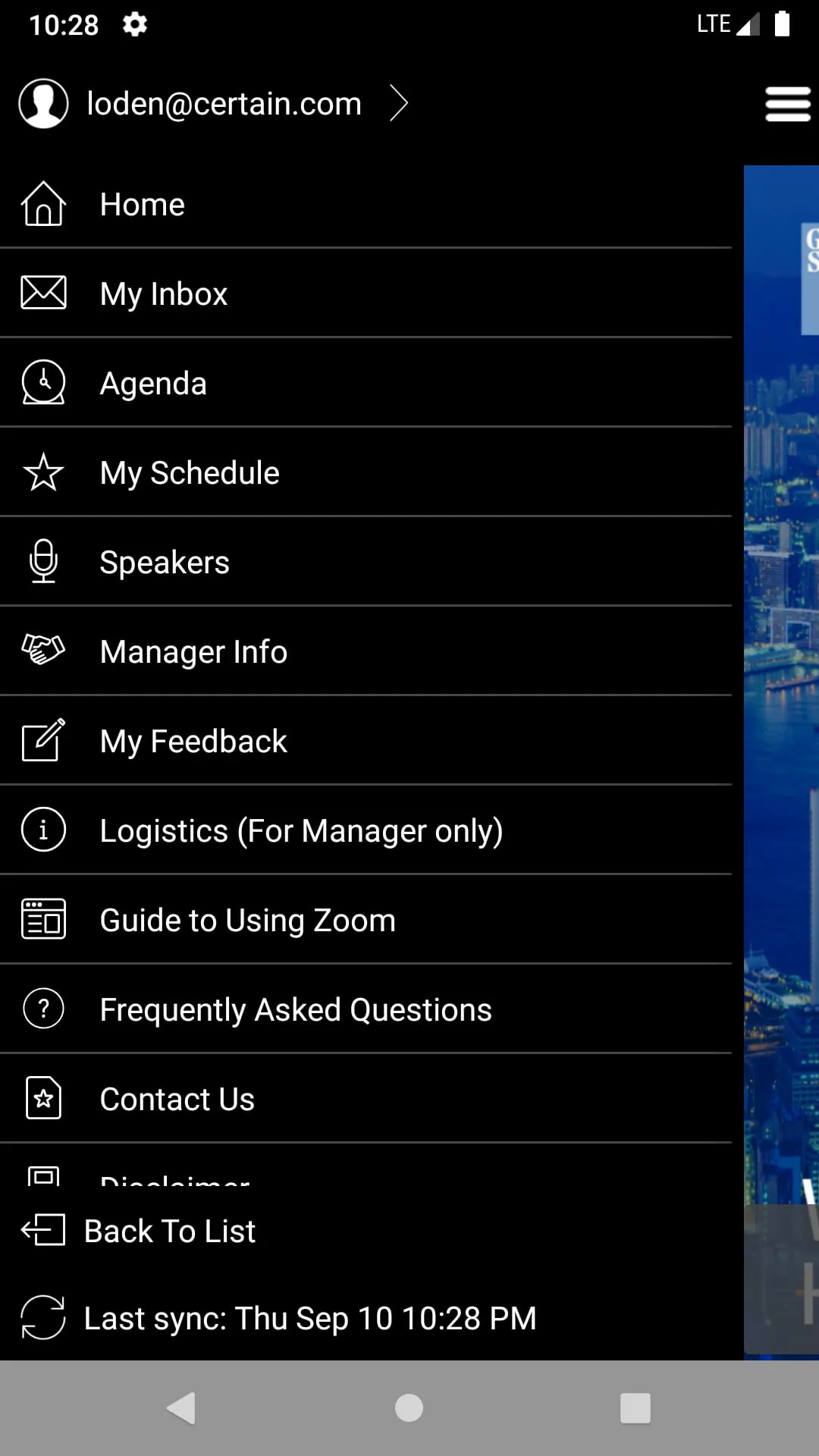Tap the handshake icon for Manager Info

point(43,651)
